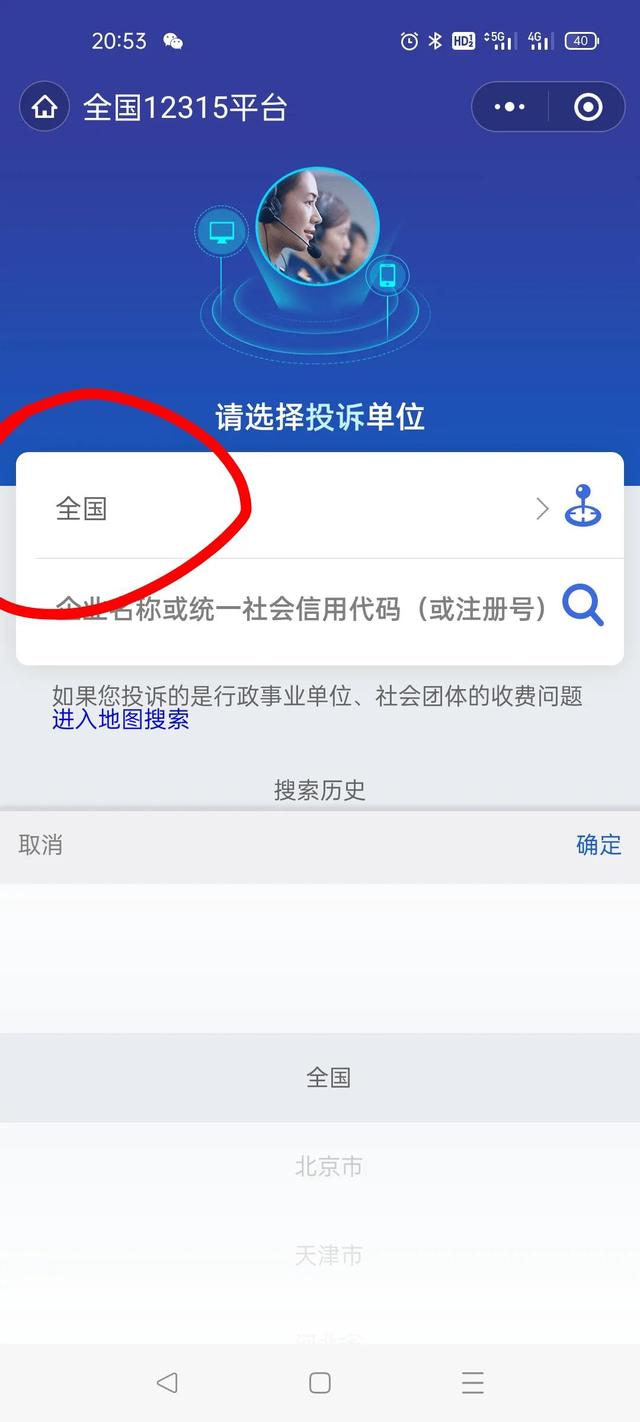Choose 天津市 in the region picker

click(328, 1255)
